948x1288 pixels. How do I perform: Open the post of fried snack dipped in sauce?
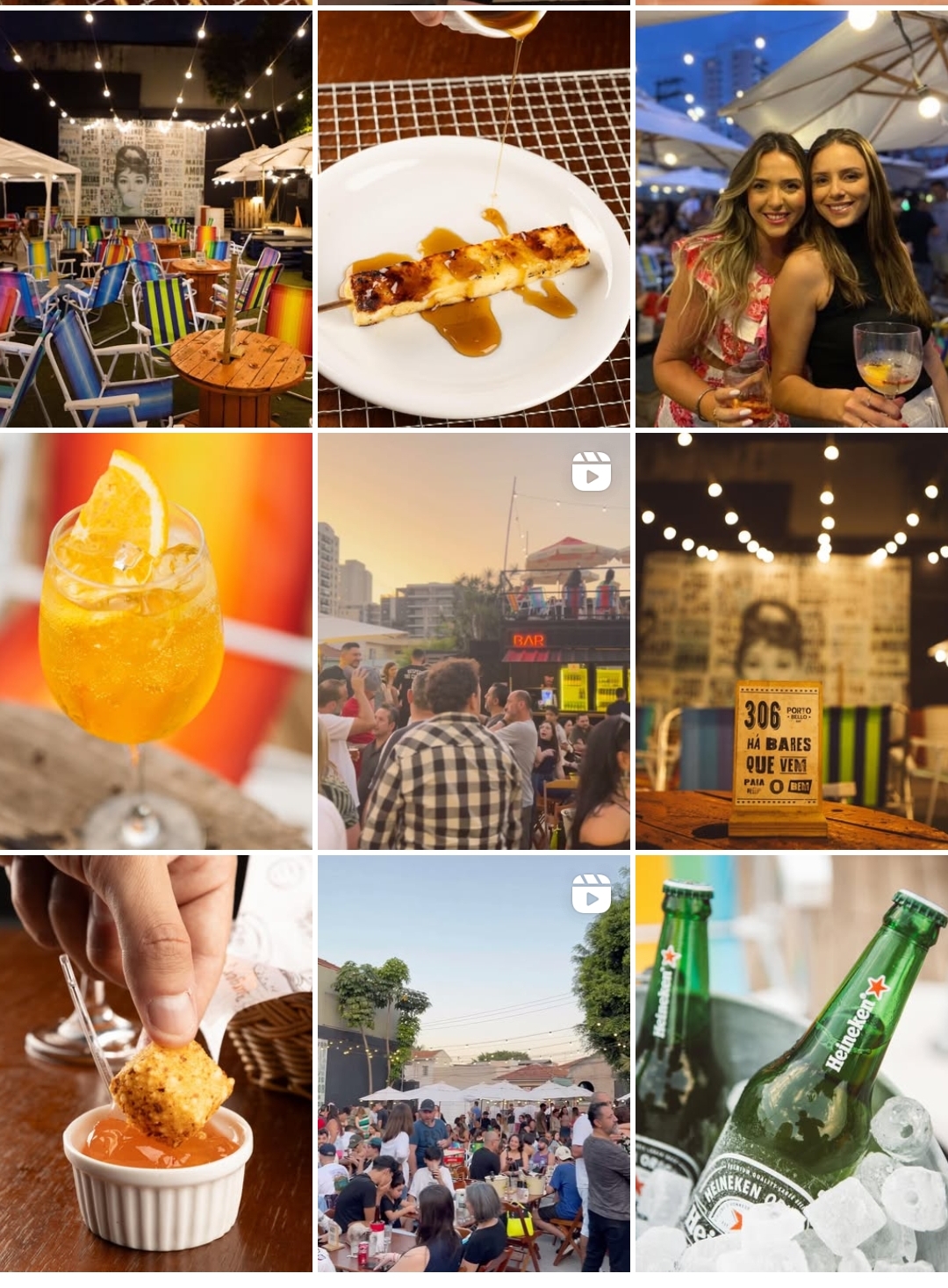click(x=155, y=1062)
